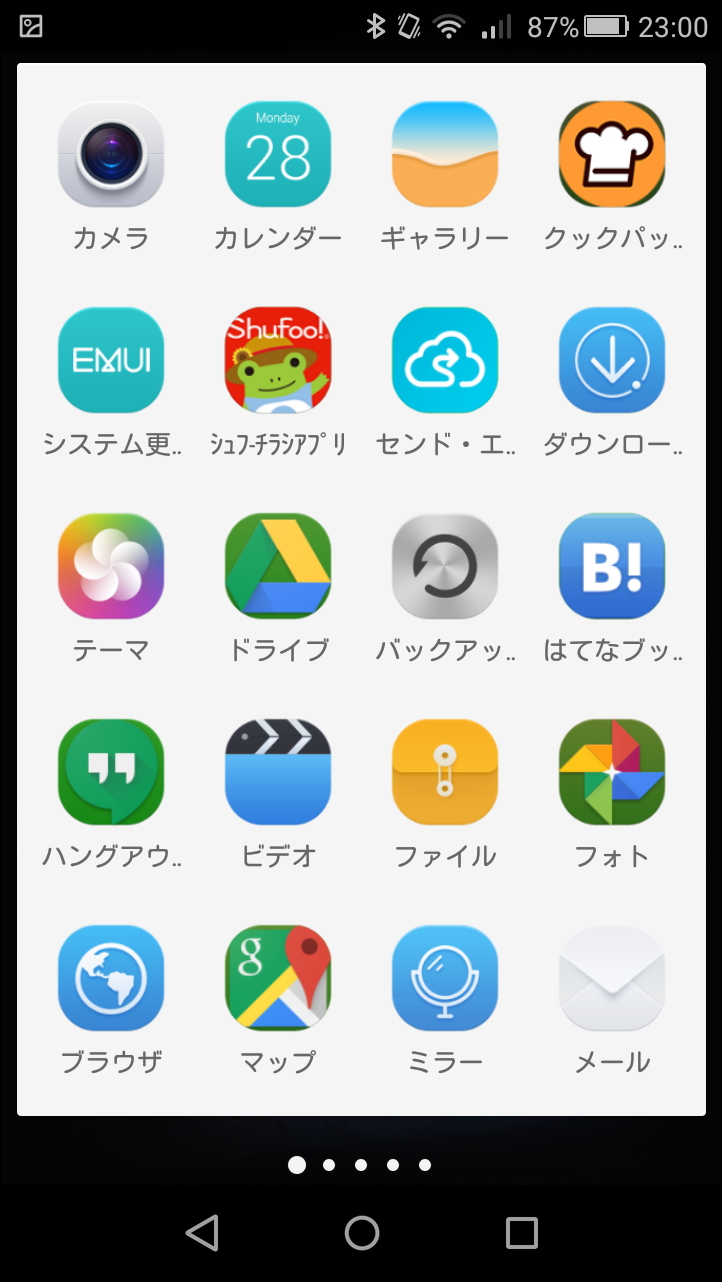This screenshot has height=1282, width=722.
Task: Open the カメラ camera app
Action: (111, 155)
